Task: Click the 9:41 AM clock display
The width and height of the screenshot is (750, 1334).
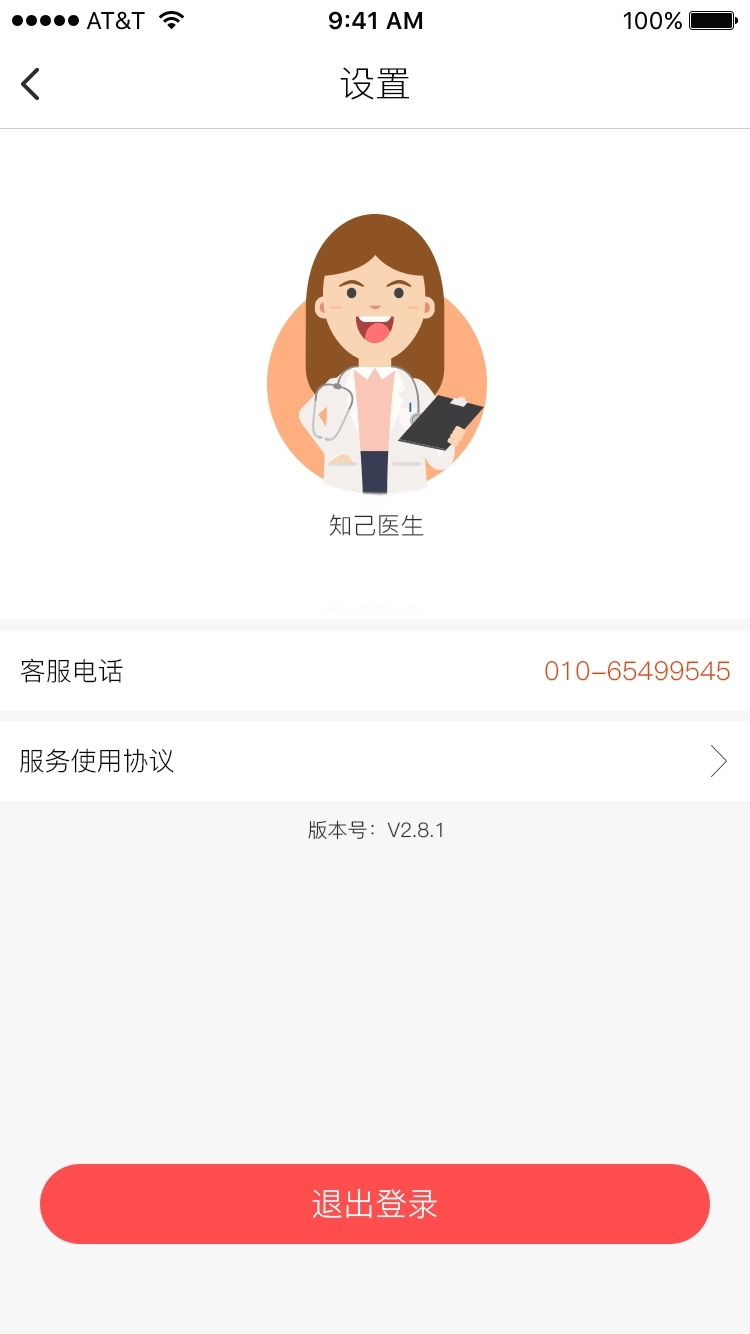Action: 375,19
